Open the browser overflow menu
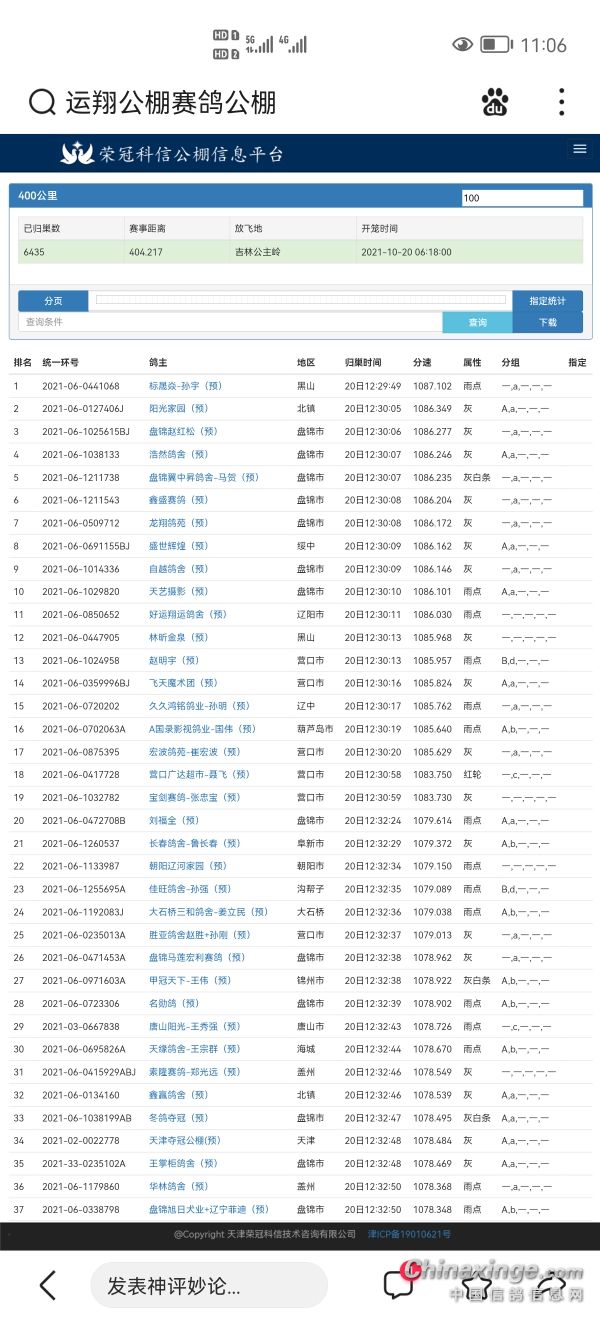Viewport: 600px width, 1320px height. click(562, 102)
